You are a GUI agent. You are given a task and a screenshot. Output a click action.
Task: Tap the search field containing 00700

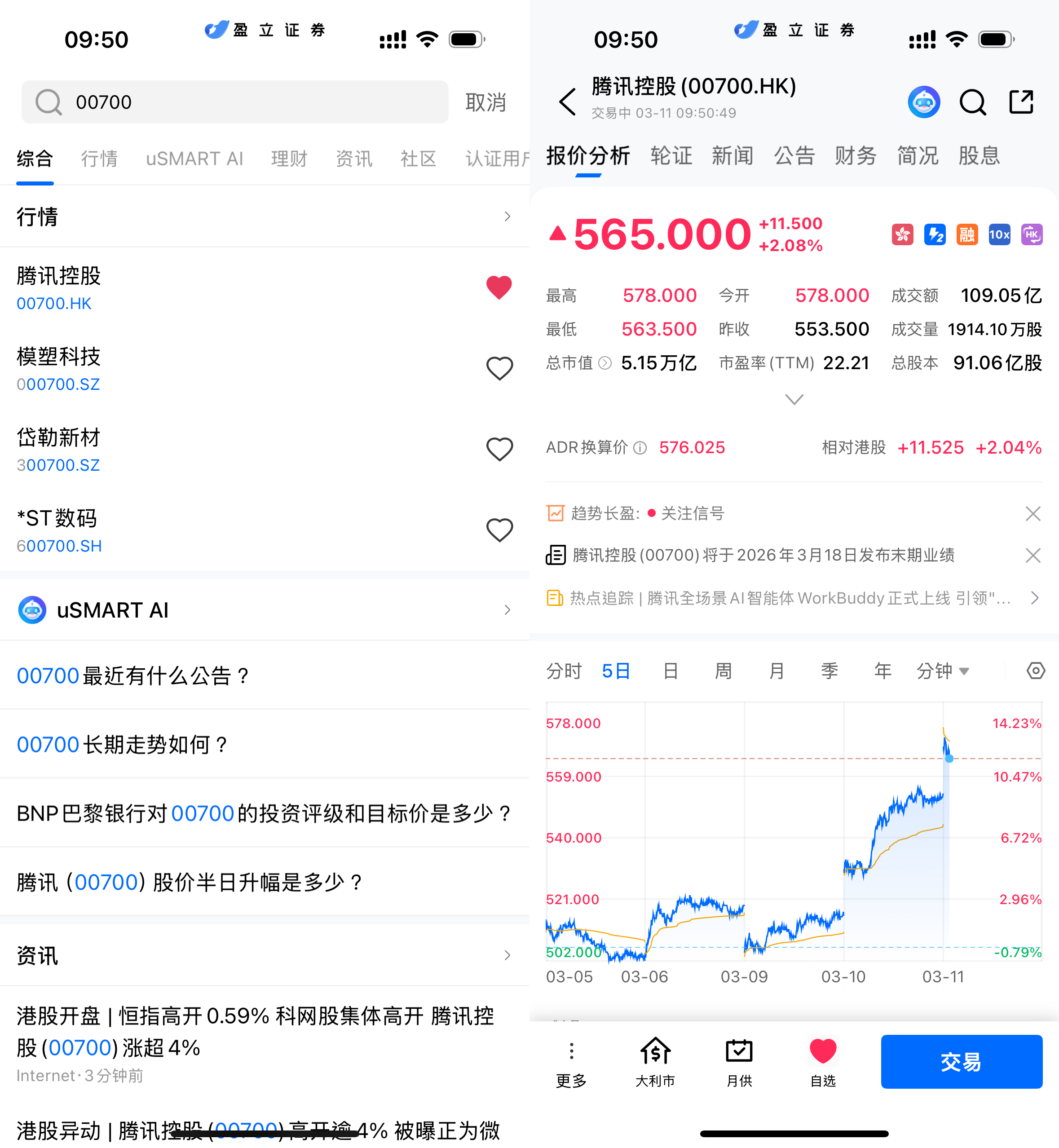coord(235,102)
